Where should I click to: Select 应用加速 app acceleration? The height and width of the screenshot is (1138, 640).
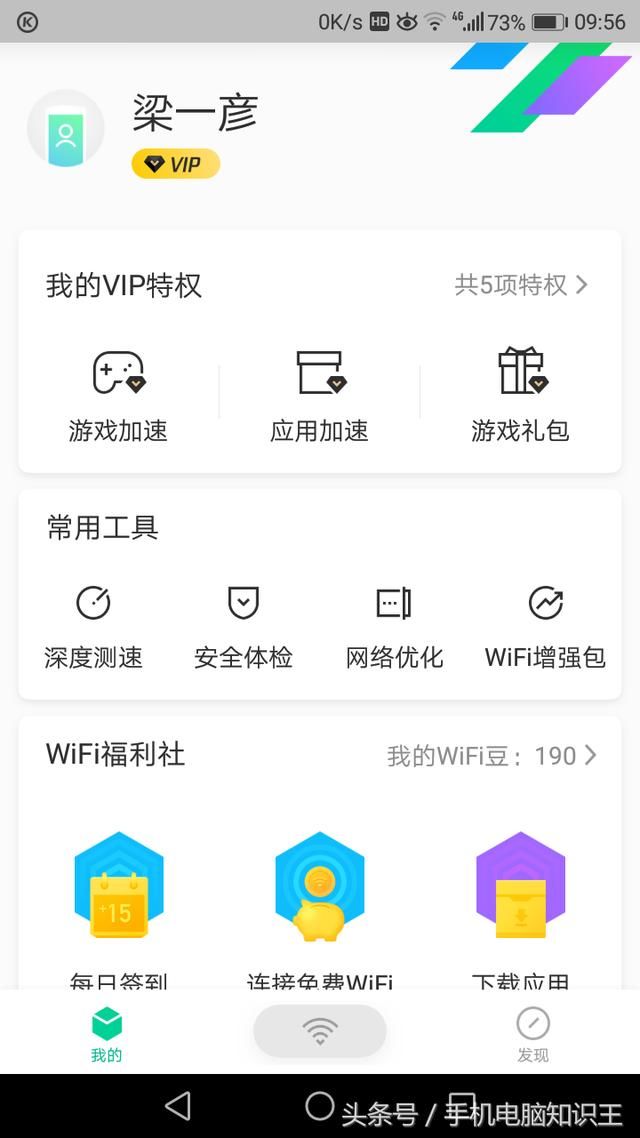[x=320, y=396]
